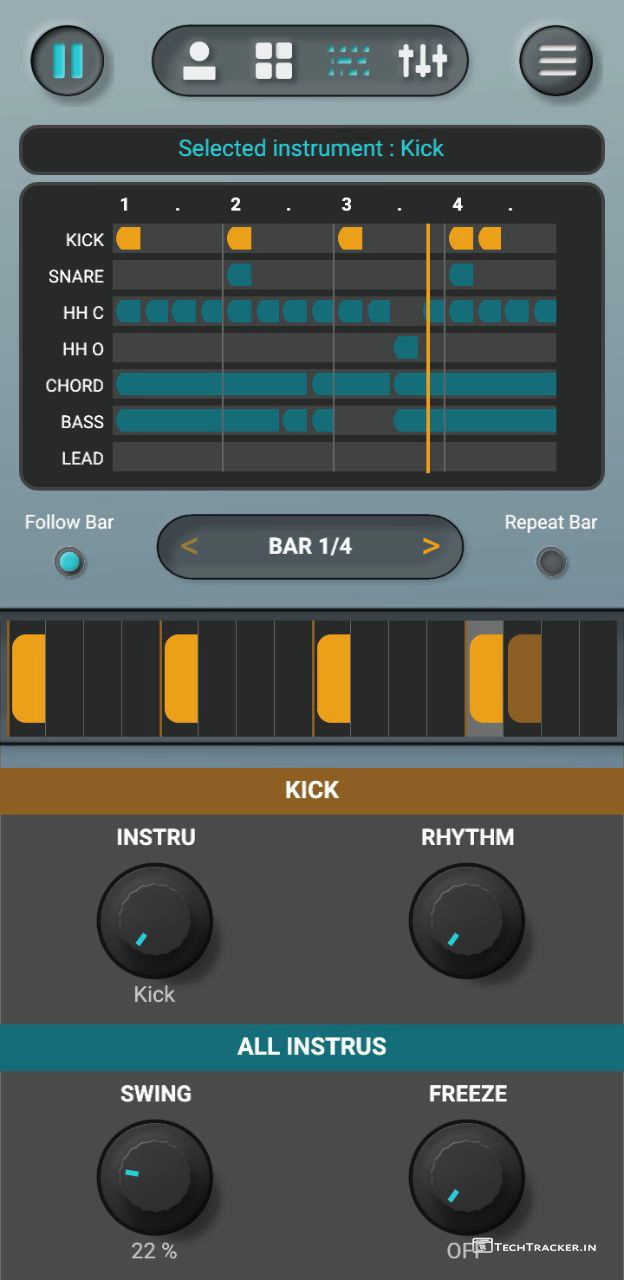This screenshot has width=624, height=1280.
Task: Switch to the grid pads view
Action: [273, 61]
